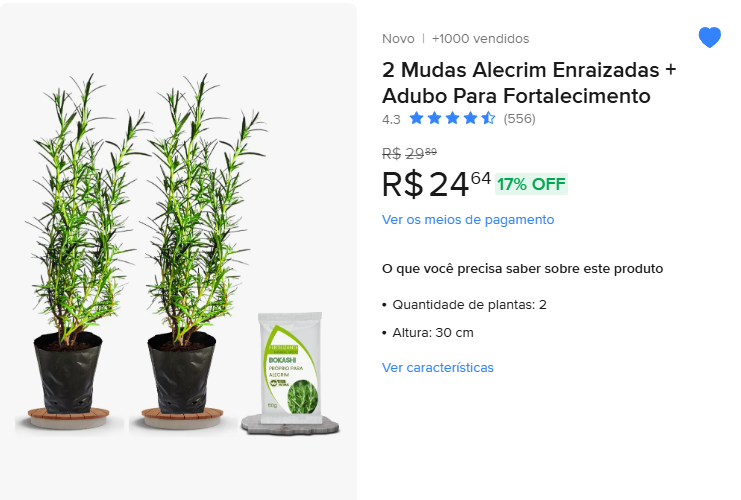
Task: View the 556 product reviews
Action: 519,119
